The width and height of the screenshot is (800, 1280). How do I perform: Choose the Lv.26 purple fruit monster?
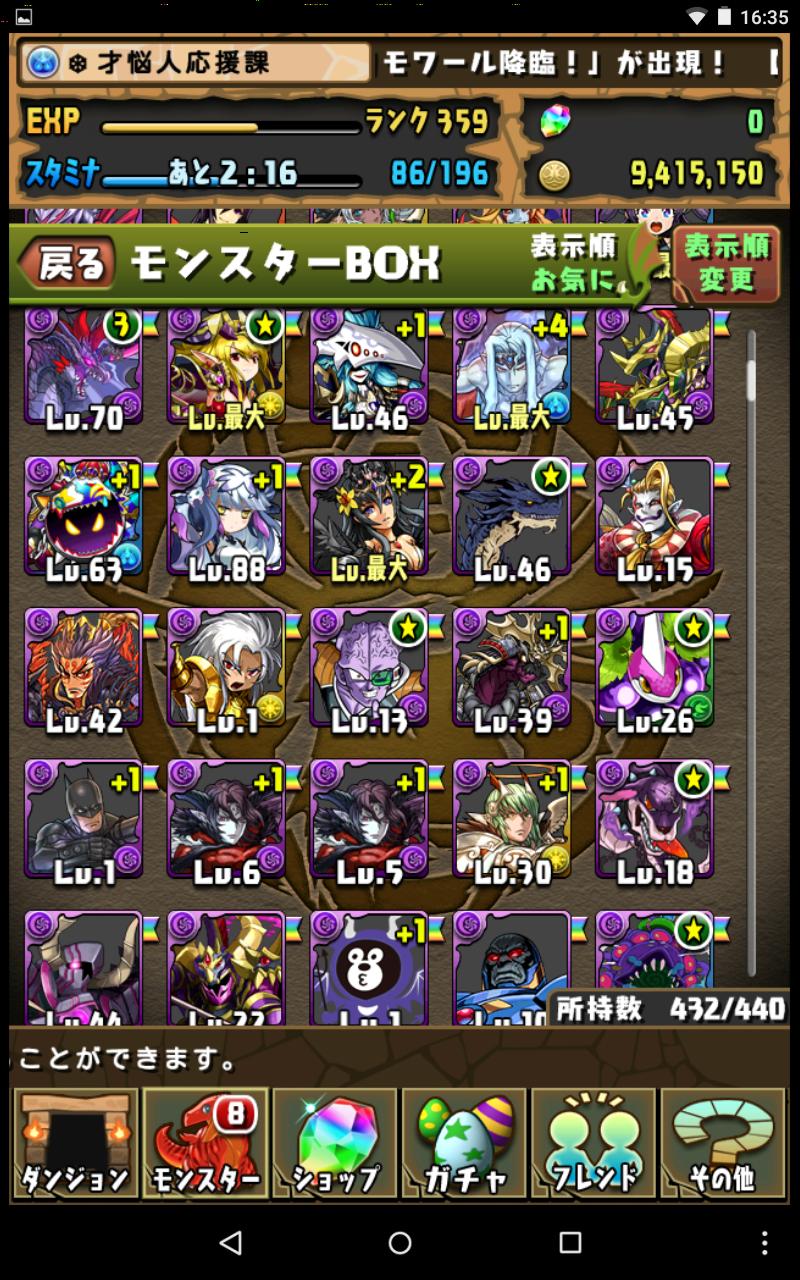coord(656,670)
